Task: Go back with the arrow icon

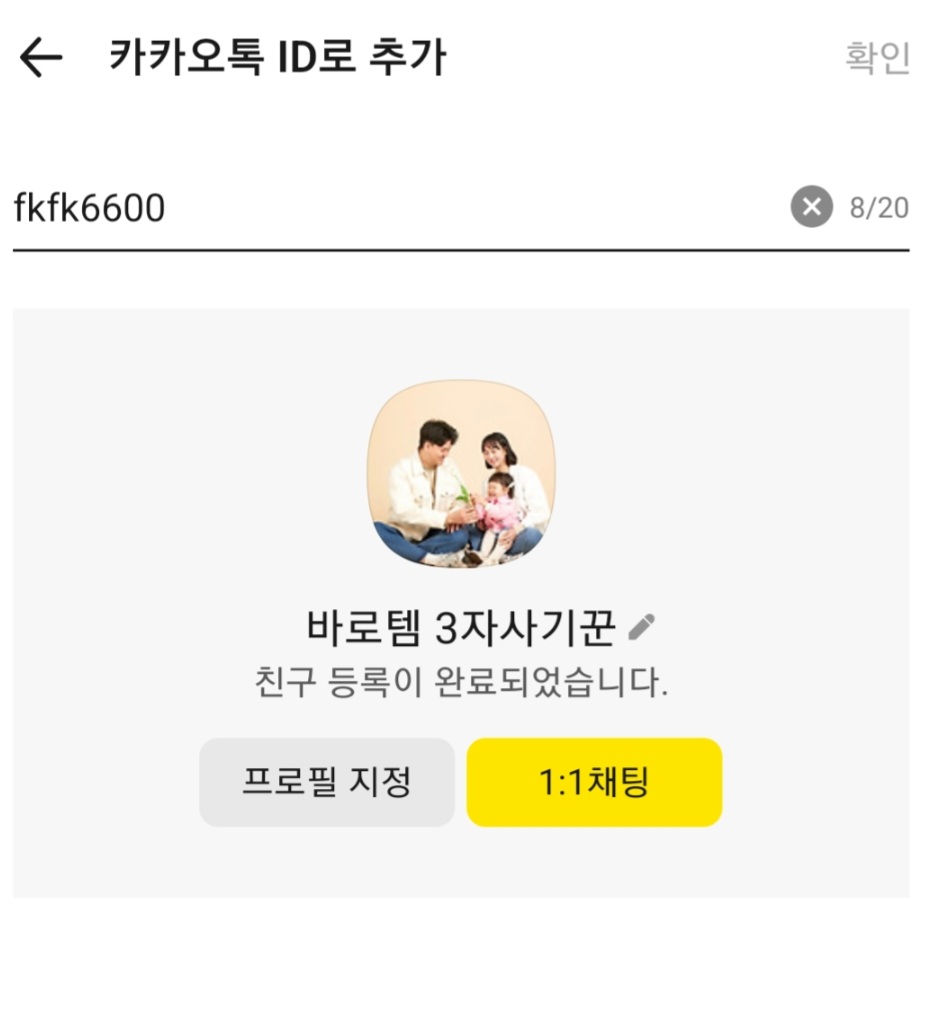Action: pyautogui.click(x=40, y=59)
